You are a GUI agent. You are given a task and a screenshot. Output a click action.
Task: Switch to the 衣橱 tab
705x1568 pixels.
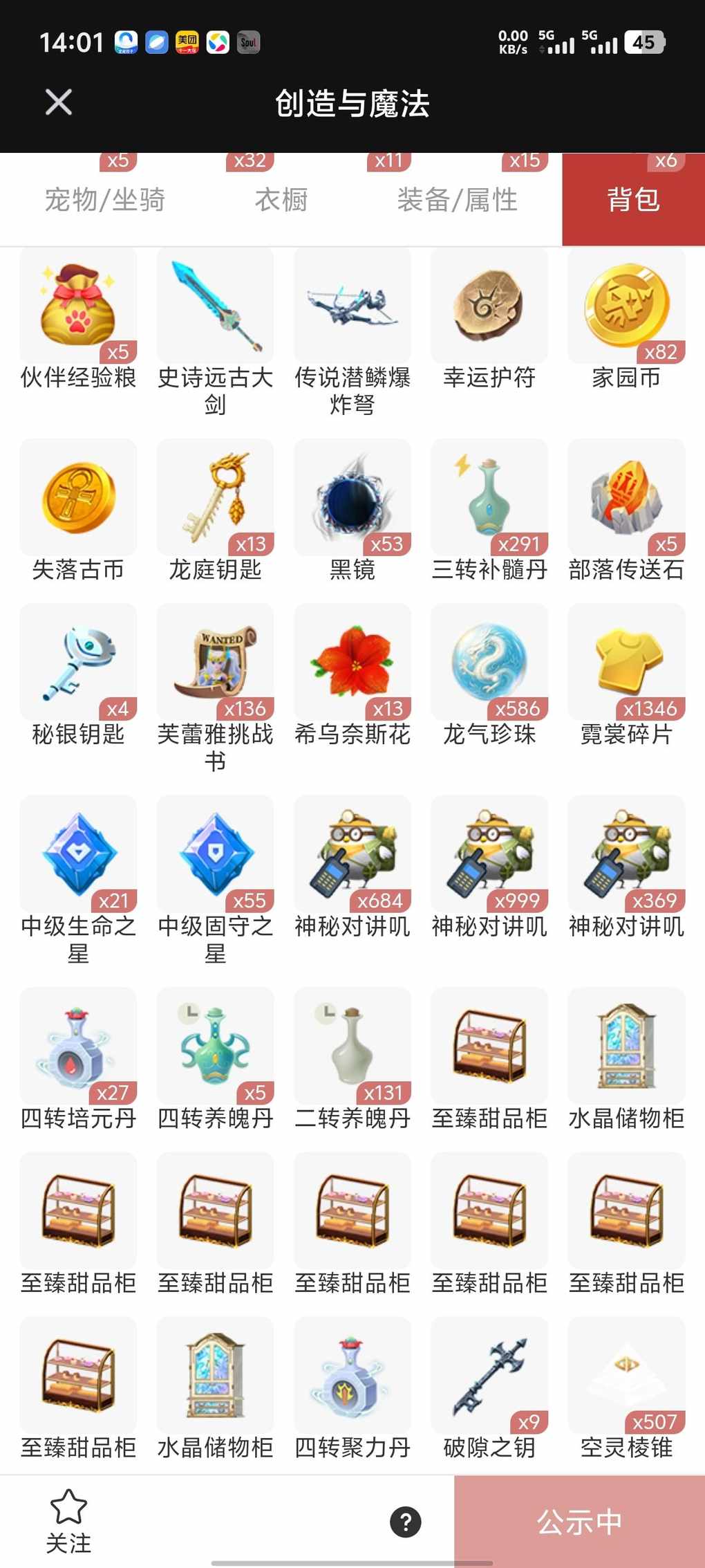(x=281, y=200)
